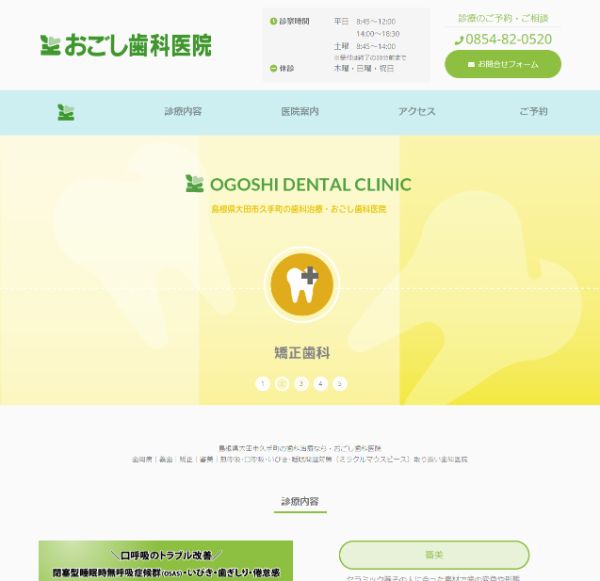Open the 矯正歯科 tooth icon slide

point(301,283)
